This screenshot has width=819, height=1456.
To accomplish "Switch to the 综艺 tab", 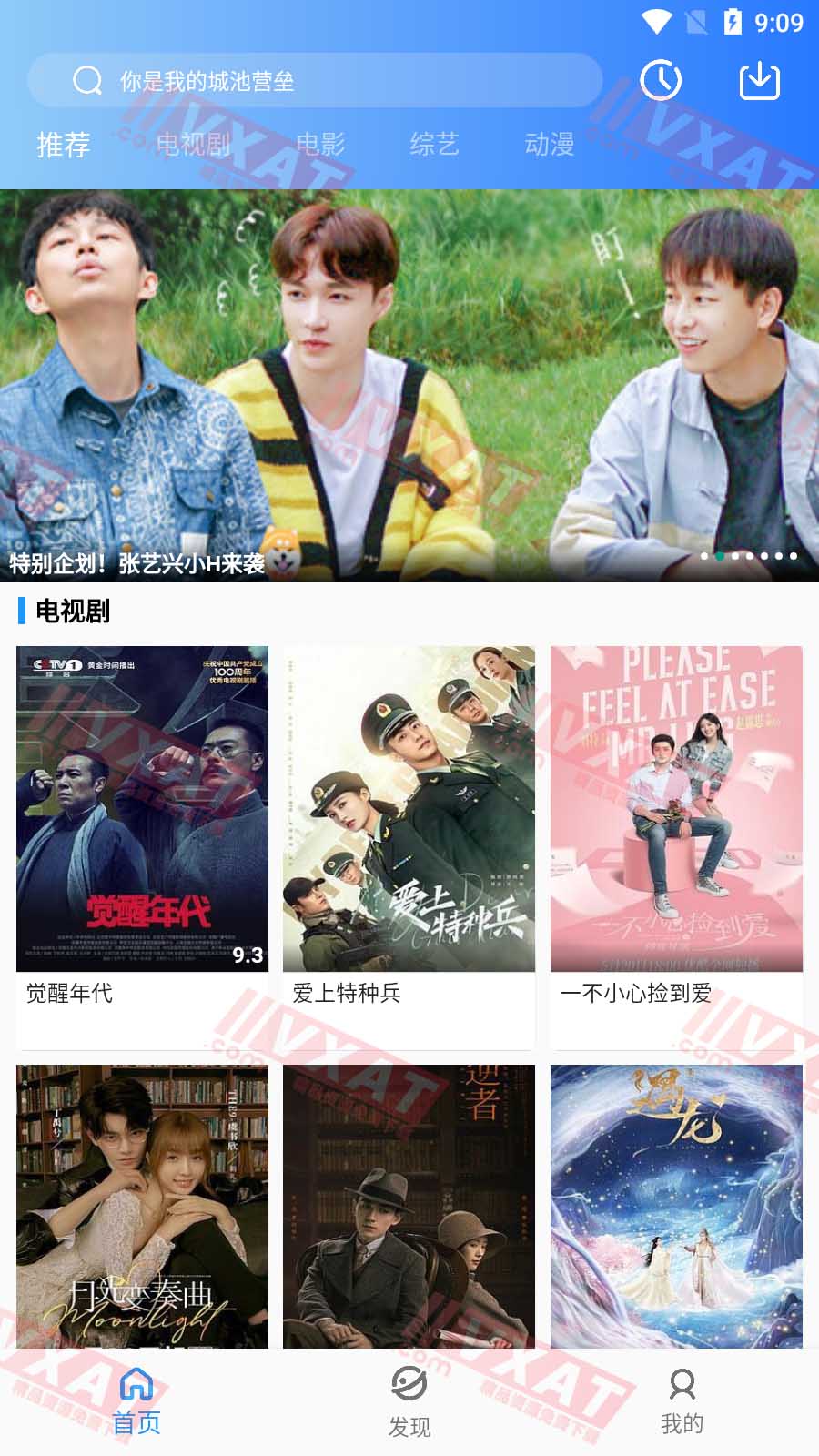I will coord(434,144).
